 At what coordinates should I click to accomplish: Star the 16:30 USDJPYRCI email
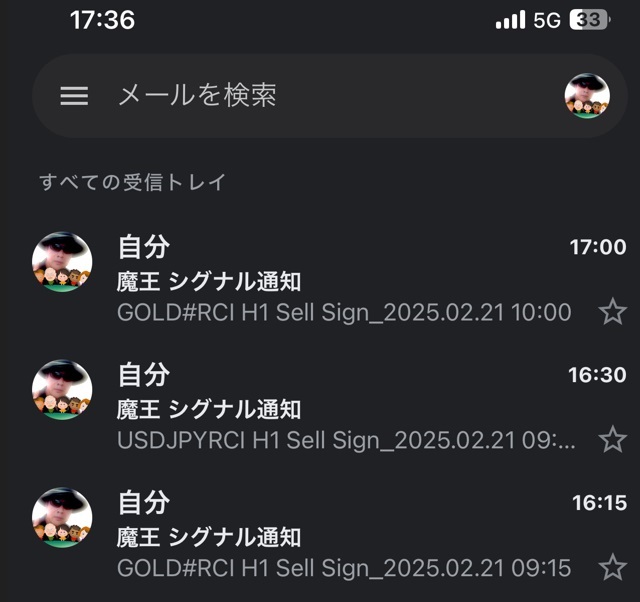(x=612, y=439)
